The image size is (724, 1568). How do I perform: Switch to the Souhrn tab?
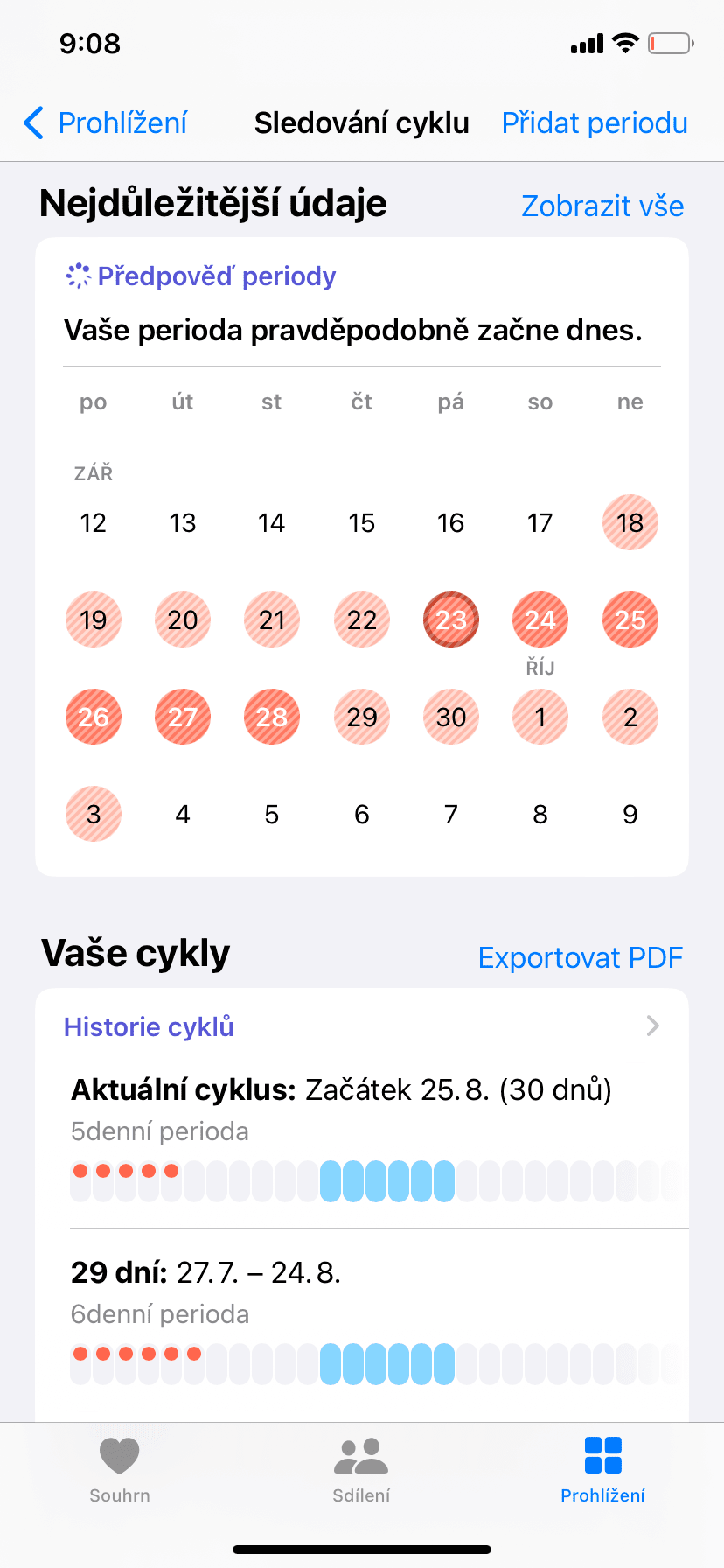click(x=120, y=1471)
